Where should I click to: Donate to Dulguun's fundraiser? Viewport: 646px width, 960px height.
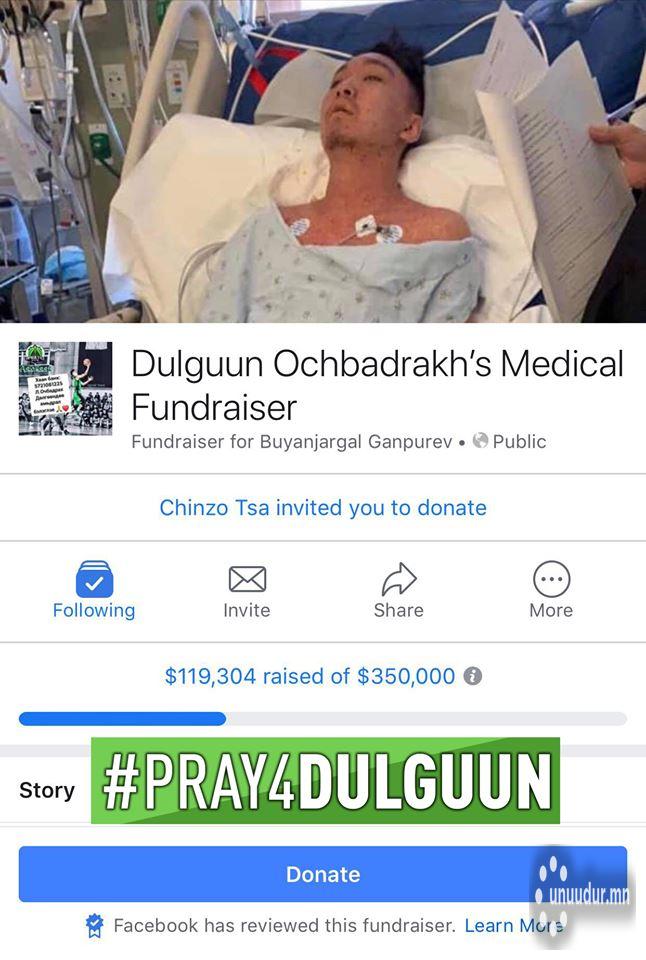click(322, 874)
